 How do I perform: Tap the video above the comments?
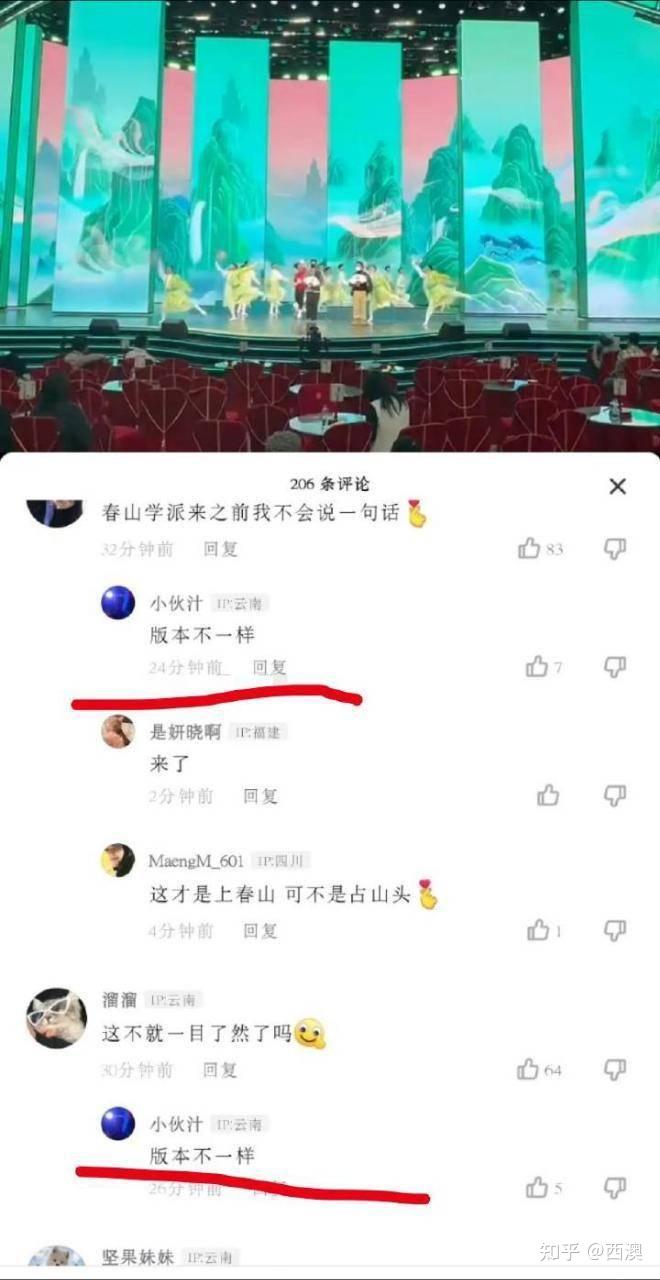(x=330, y=225)
